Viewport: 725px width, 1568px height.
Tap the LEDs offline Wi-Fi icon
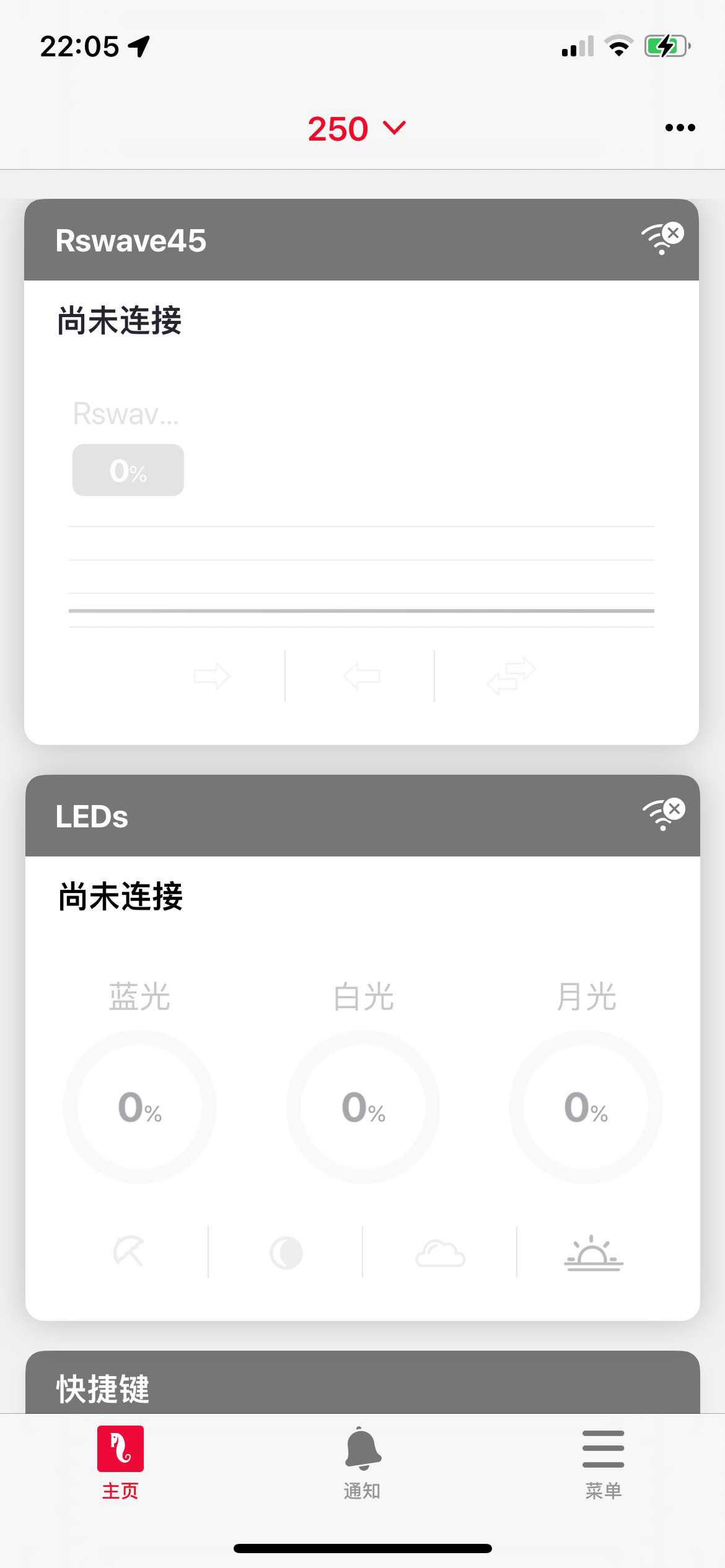tap(664, 814)
